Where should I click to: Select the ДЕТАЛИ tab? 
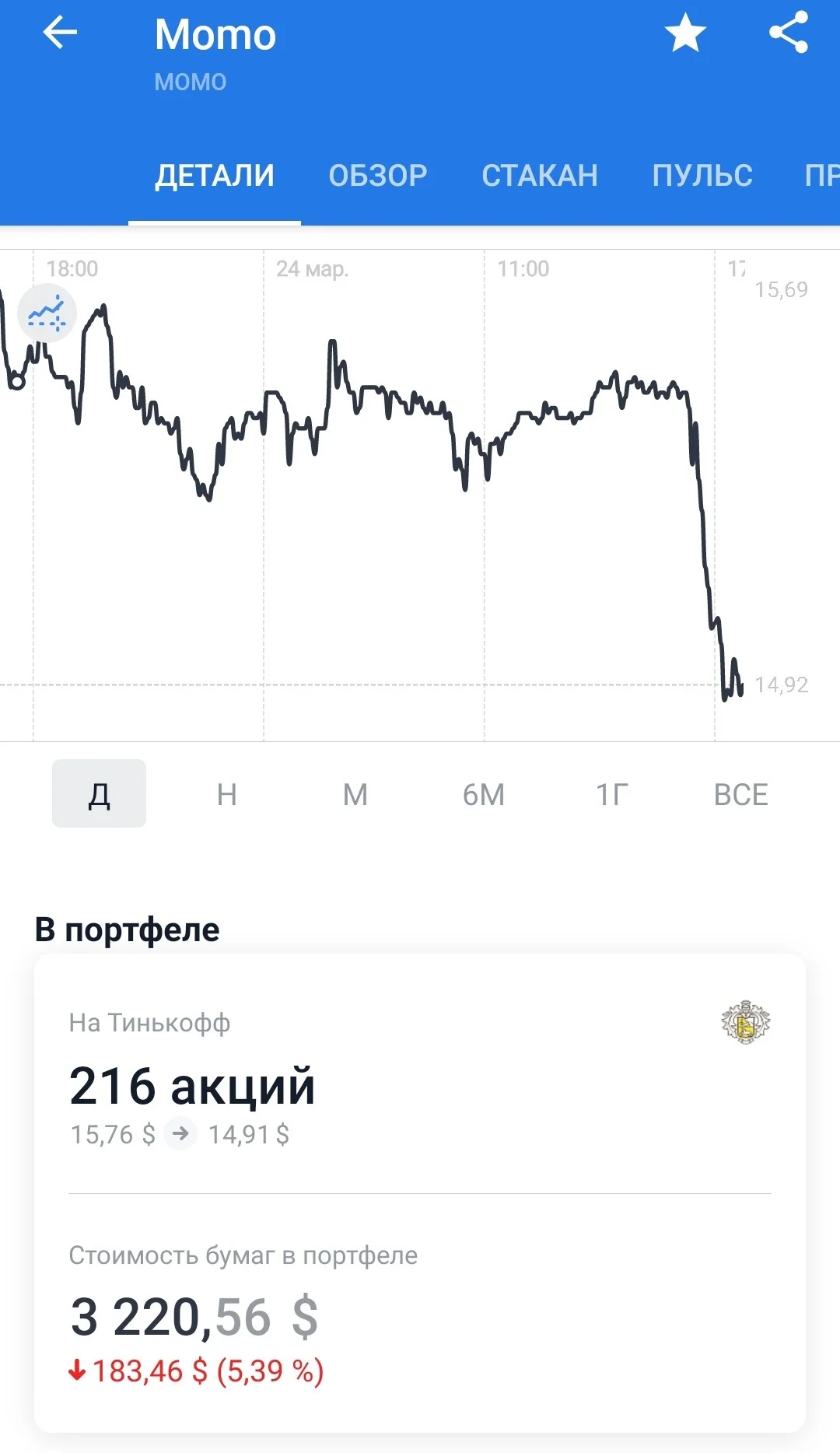[x=215, y=176]
